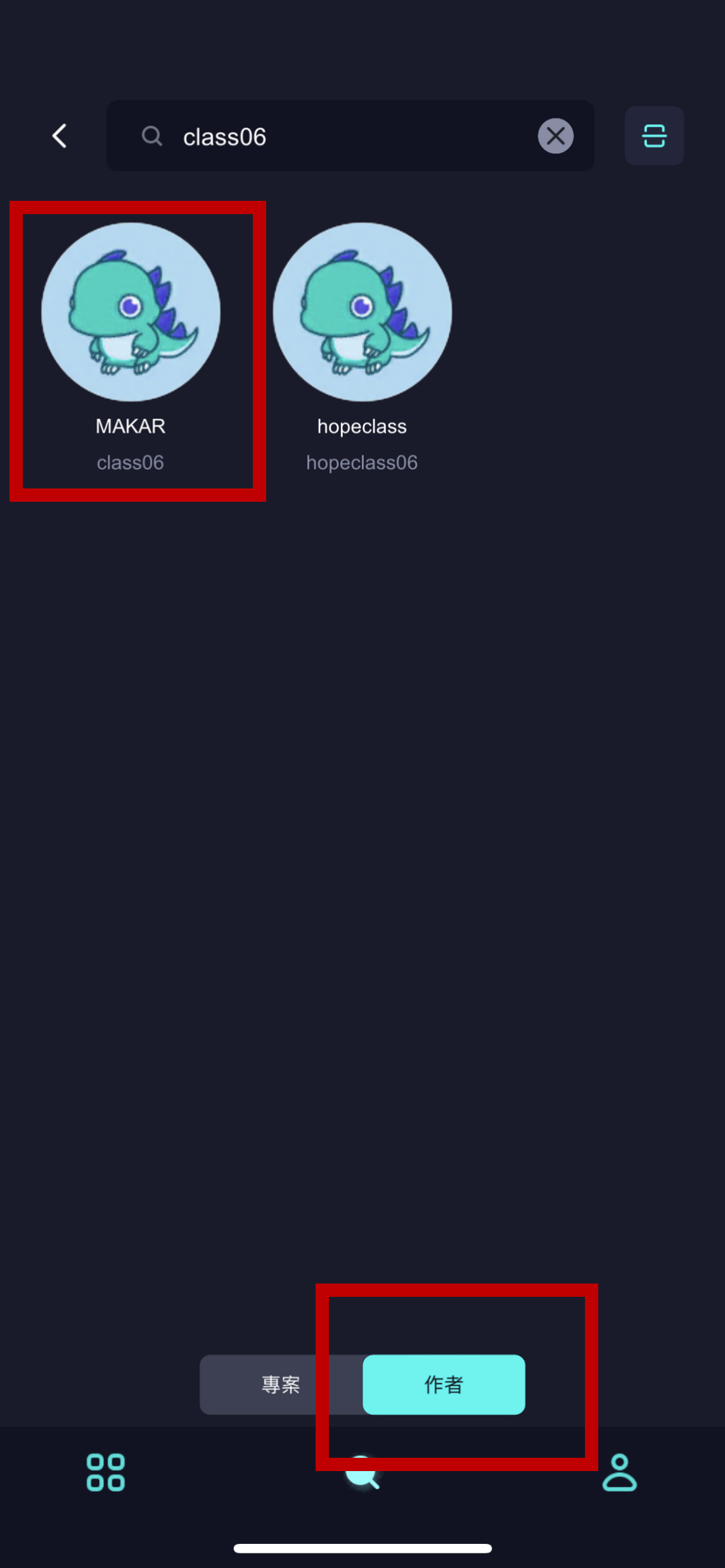Go back using the arrow icon

click(60, 136)
